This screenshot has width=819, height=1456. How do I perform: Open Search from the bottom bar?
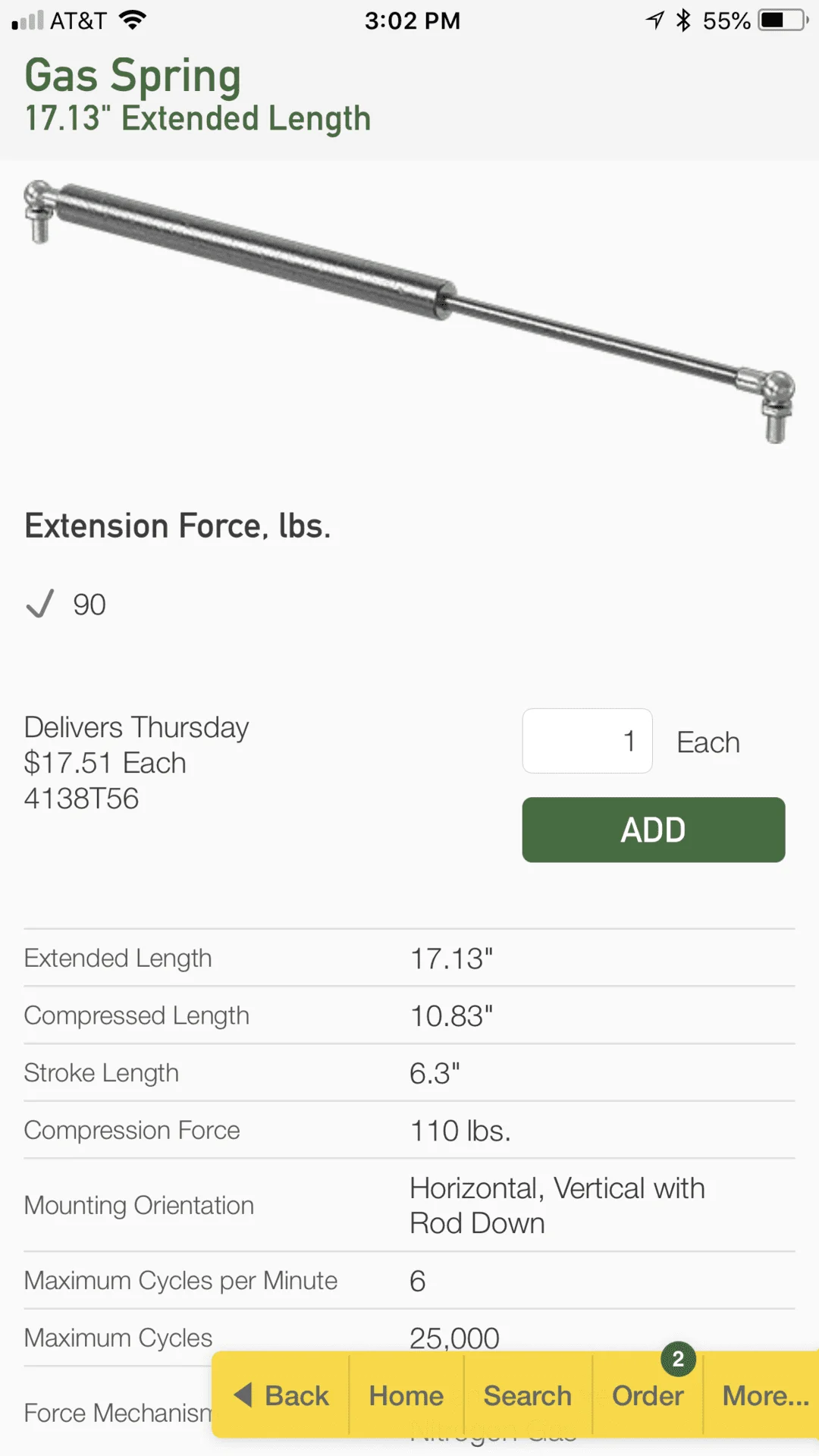tap(528, 1395)
